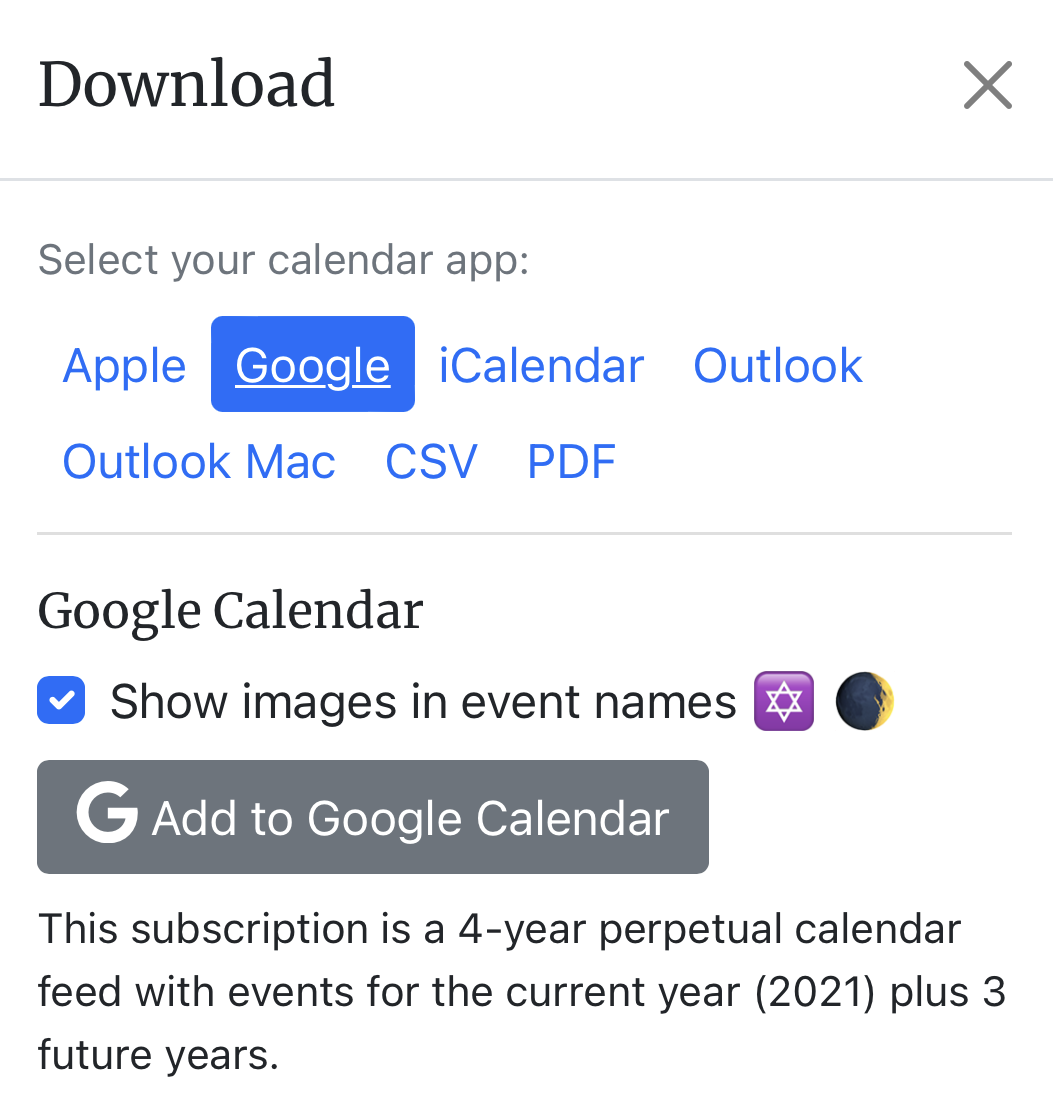Image resolution: width=1053 pixels, height=1110 pixels.
Task: Click the X to close the Download dialog
Action: [x=987, y=86]
